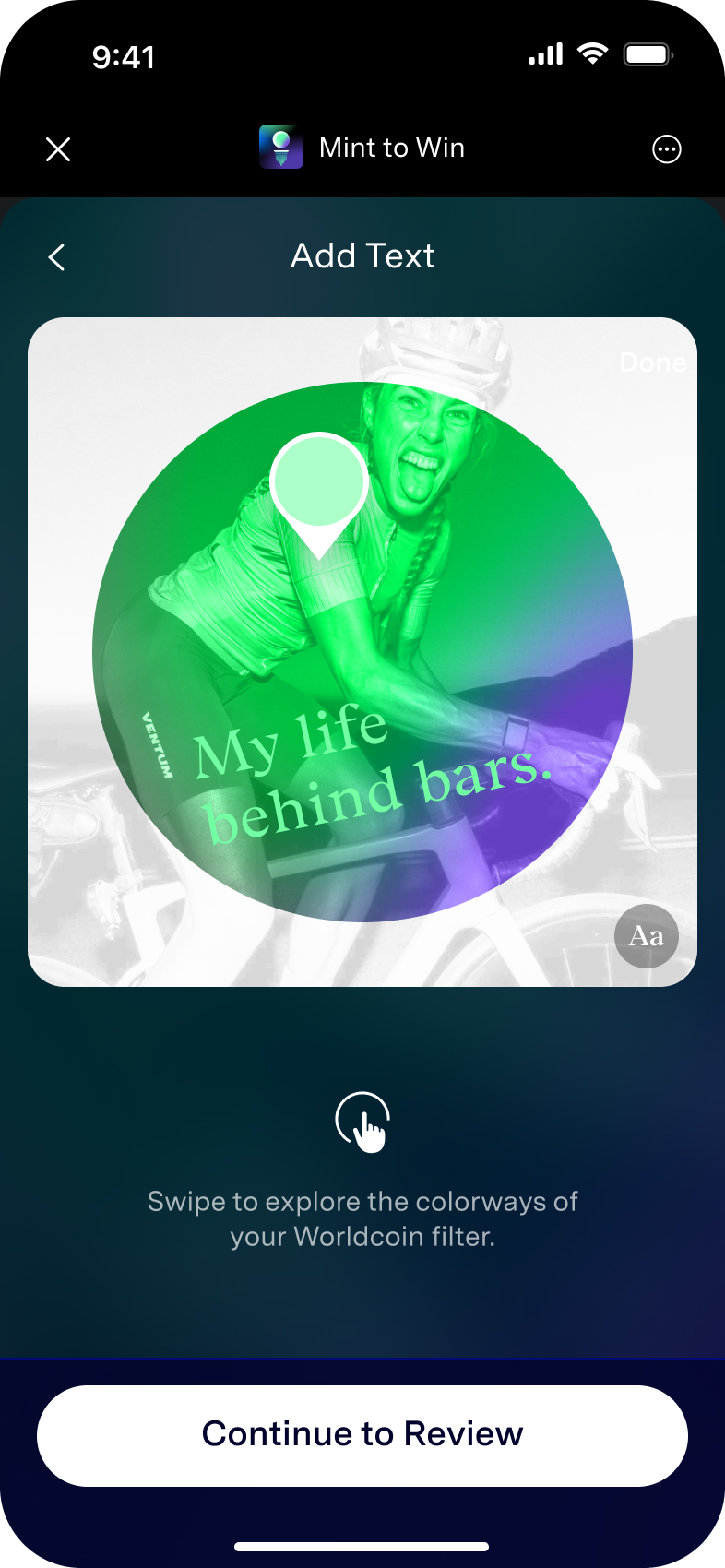Viewport: 725px width, 1568px height.
Task: Tap the battery indicator icon
Action: click(648, 53)
